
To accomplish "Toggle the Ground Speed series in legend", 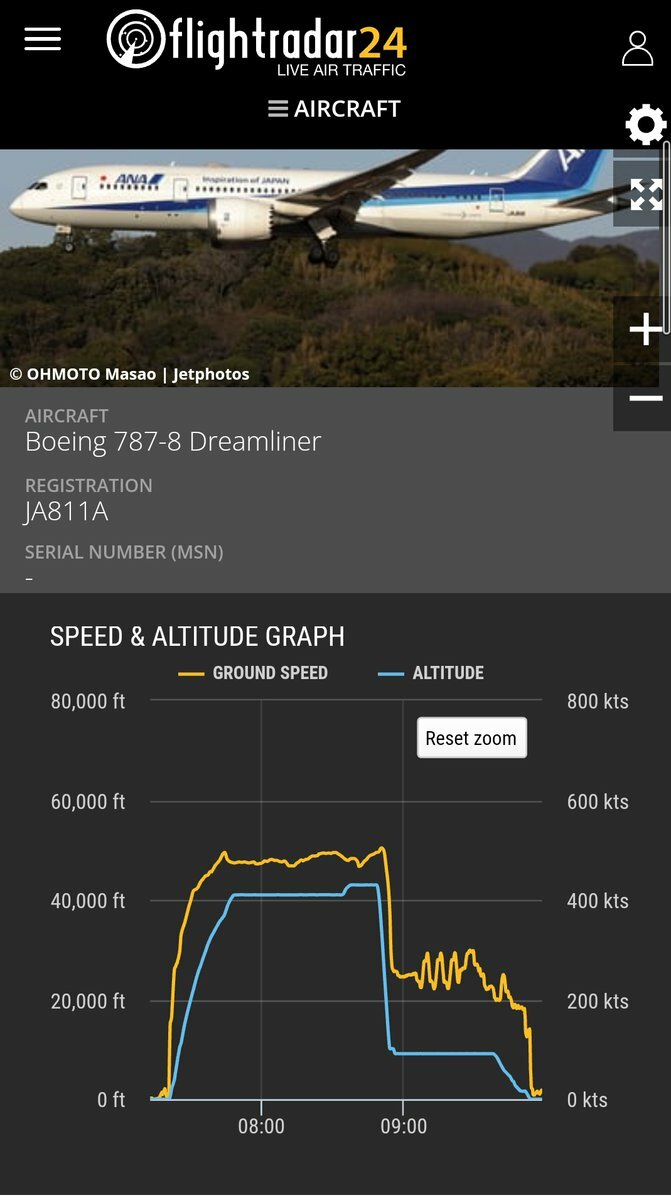I will click(x=253, y=673).
